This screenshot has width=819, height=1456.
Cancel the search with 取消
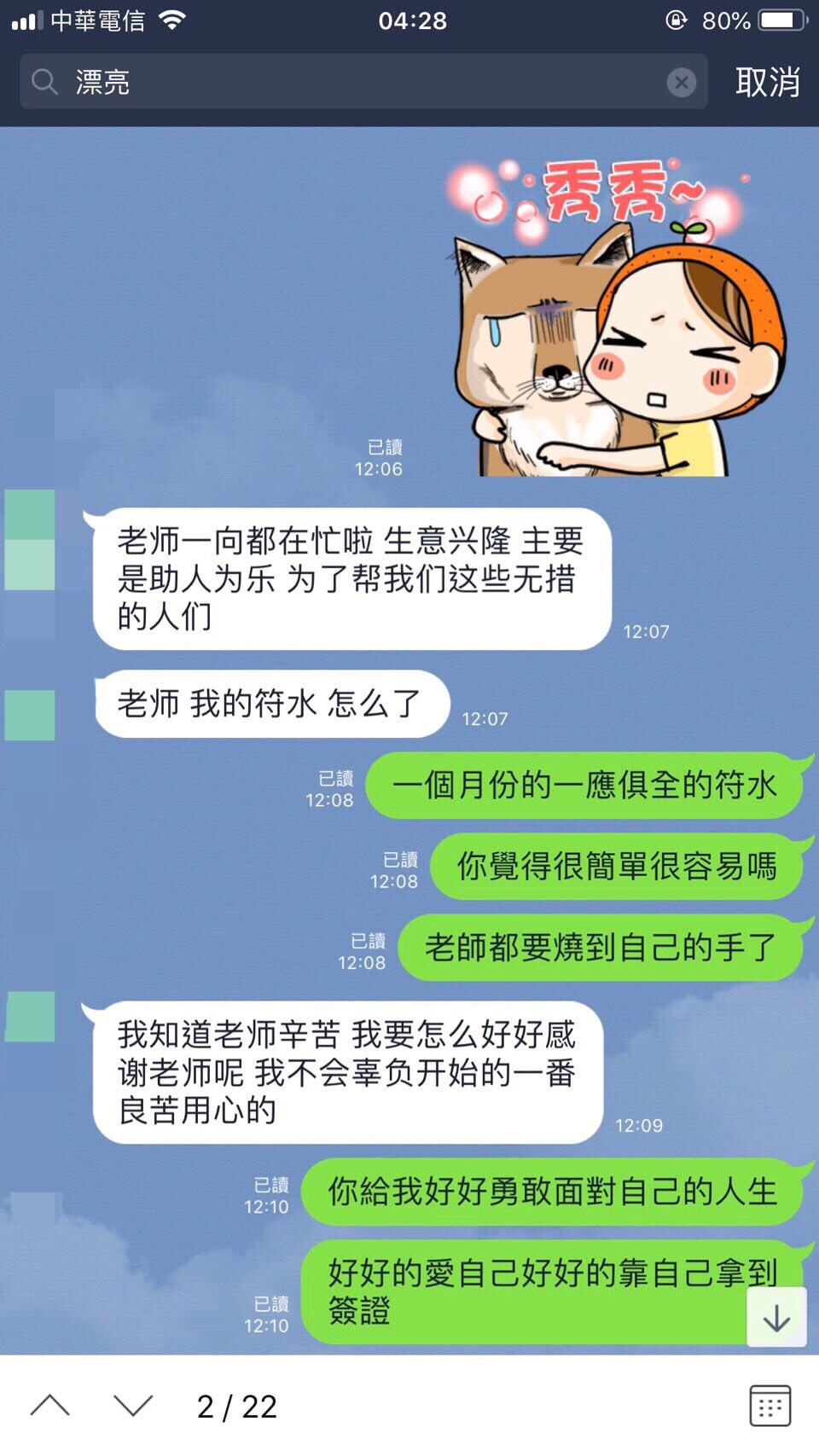coord(767,82)
